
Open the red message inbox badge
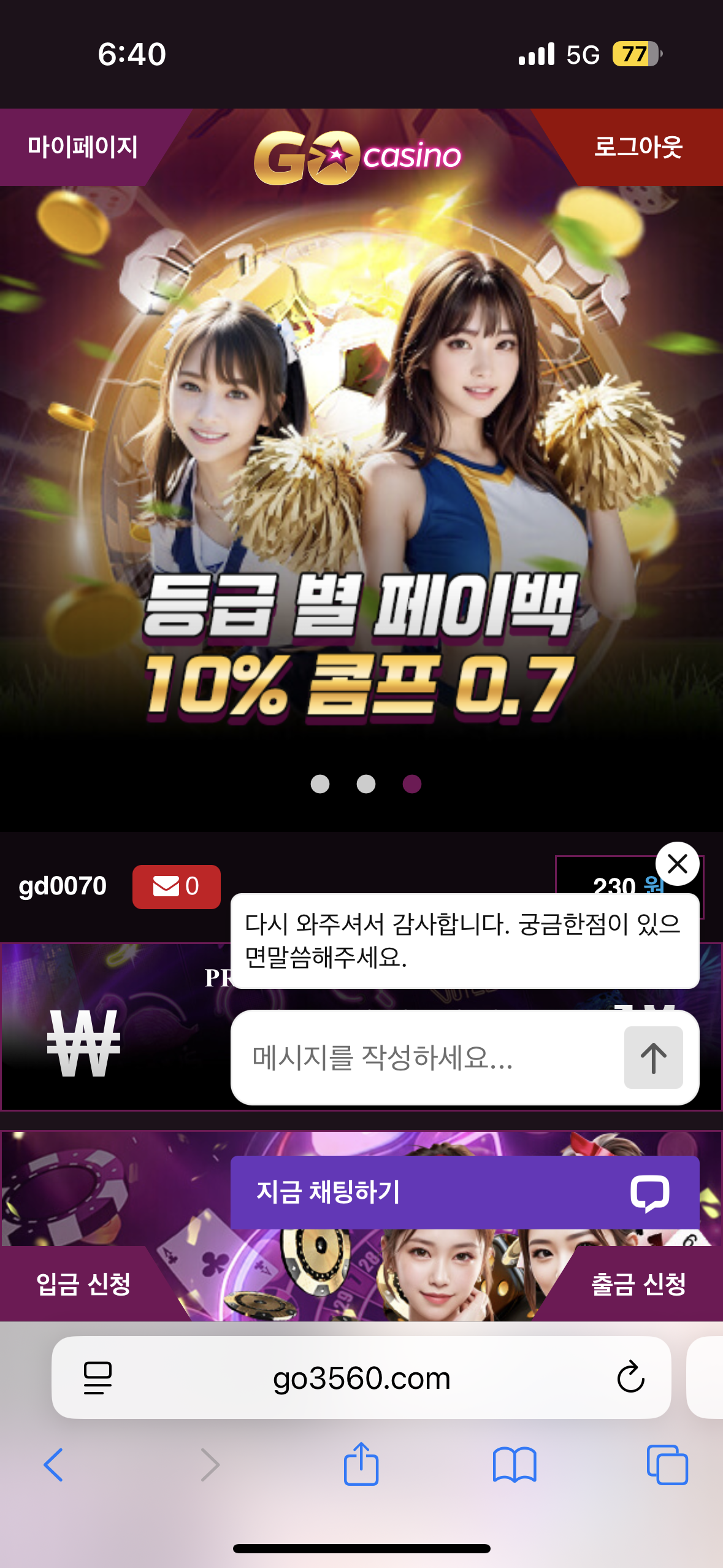[x=176, y=886]
